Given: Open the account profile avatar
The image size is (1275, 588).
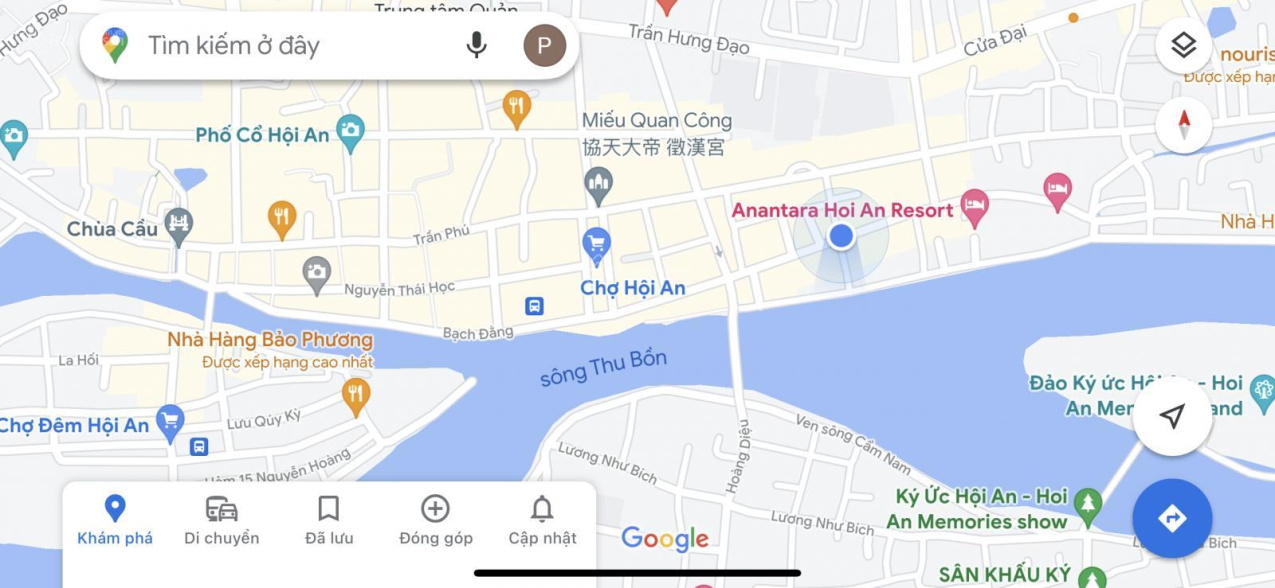Looking at the screenshot, I should pyautogui.click(x=545, y=45).
